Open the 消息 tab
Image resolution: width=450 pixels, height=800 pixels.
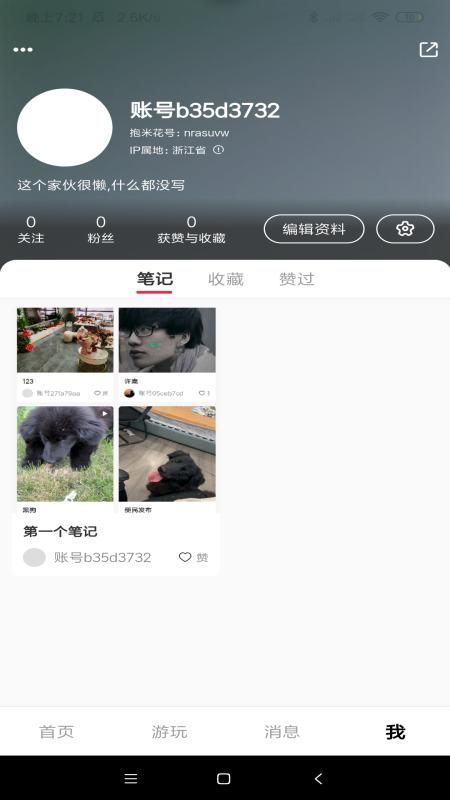282,732
